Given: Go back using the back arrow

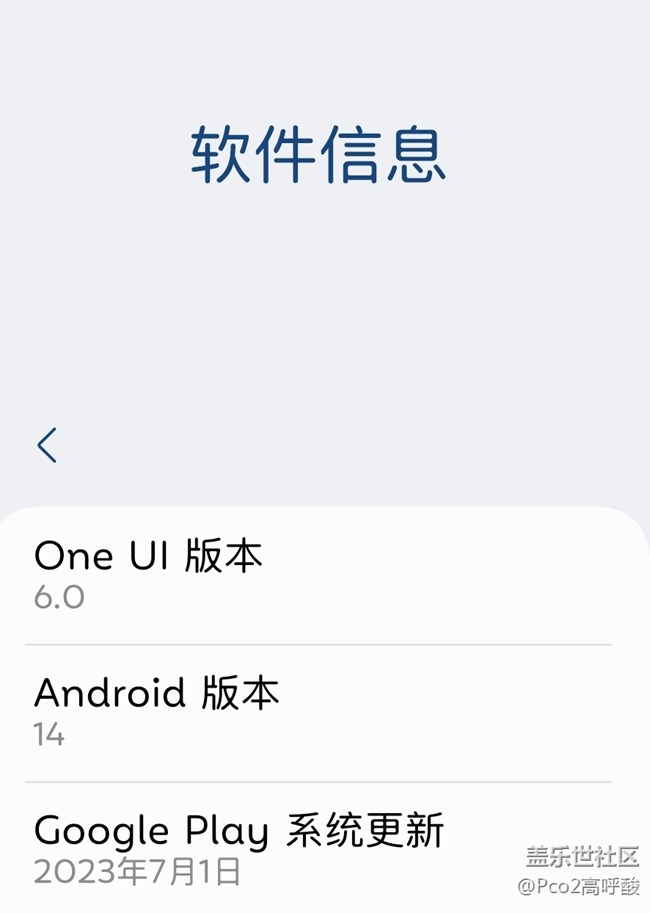Looking at the screenshot, I should click(47, 445).
